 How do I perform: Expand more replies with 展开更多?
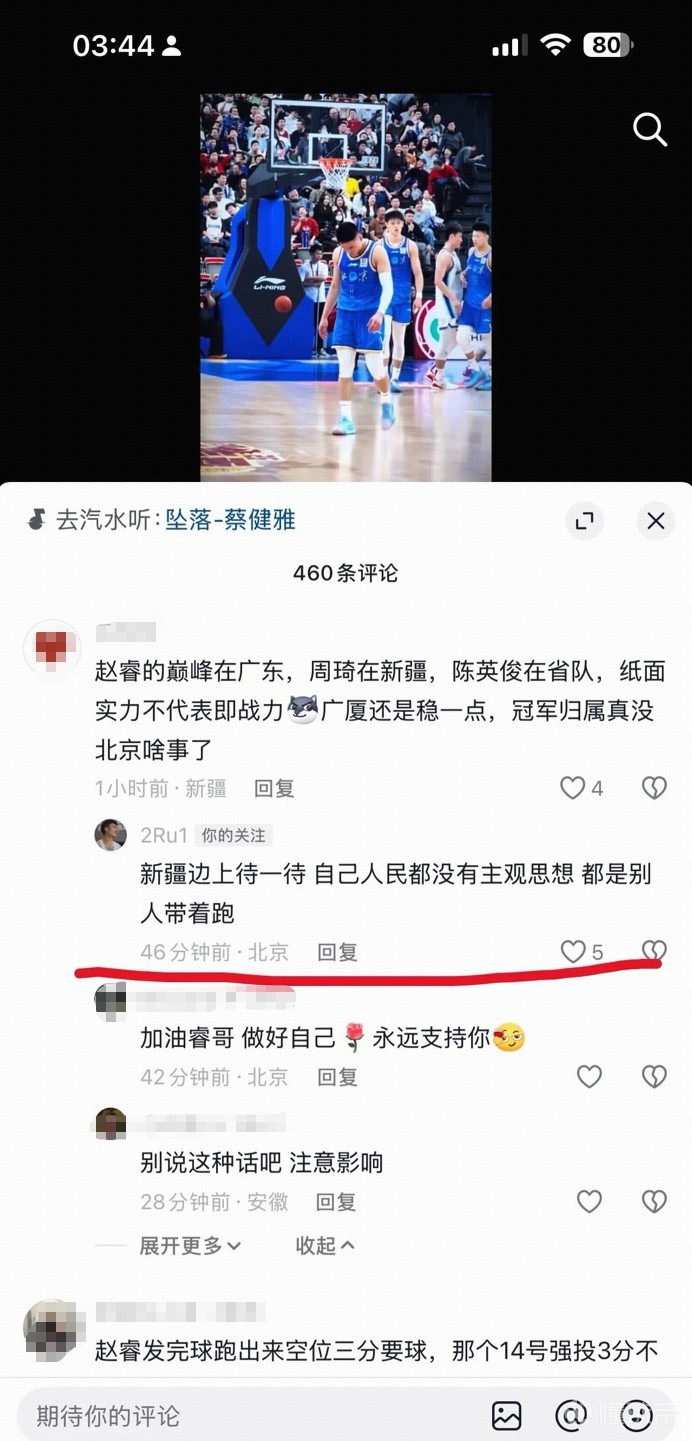pos(190,1245)
